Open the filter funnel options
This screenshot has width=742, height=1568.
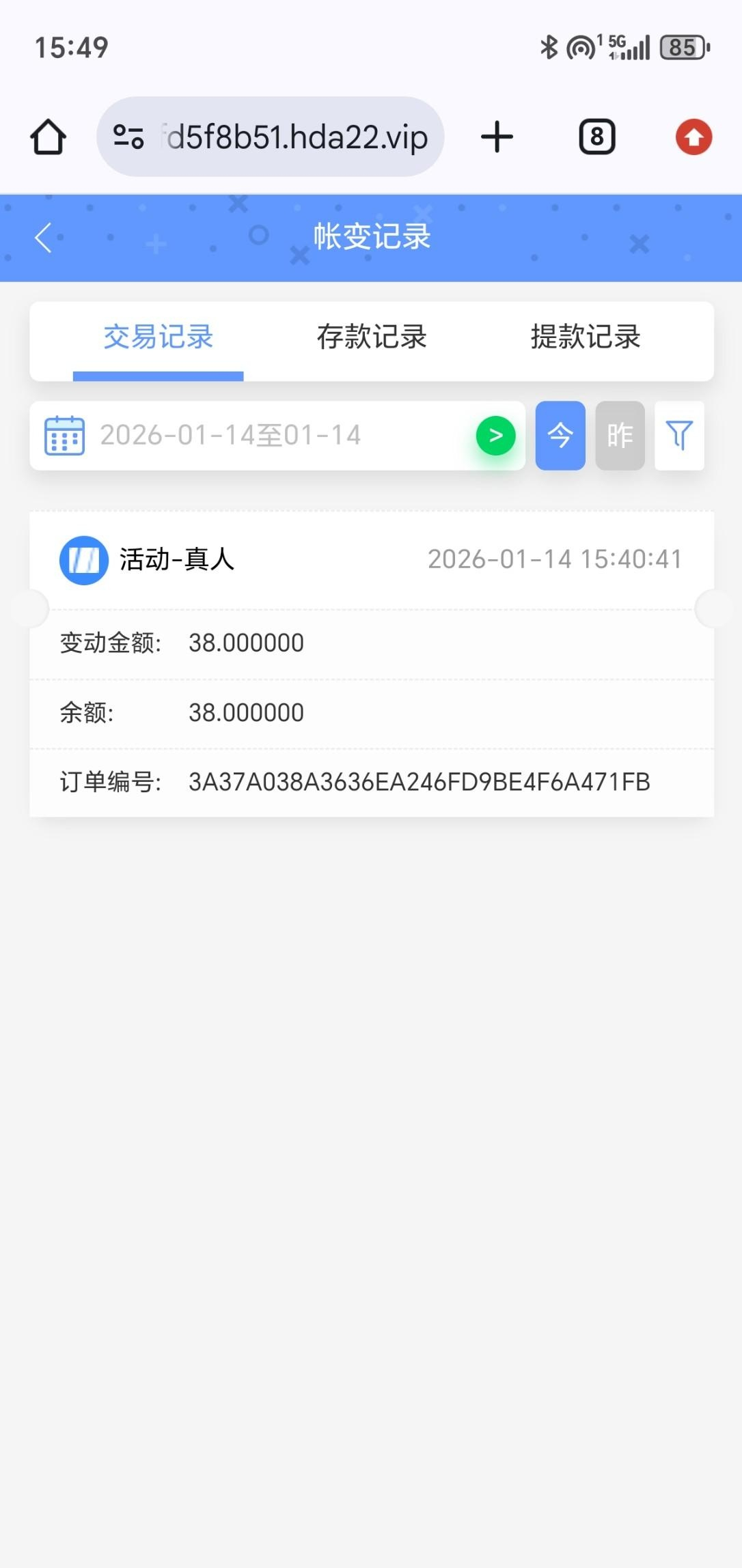click(679, 436)
